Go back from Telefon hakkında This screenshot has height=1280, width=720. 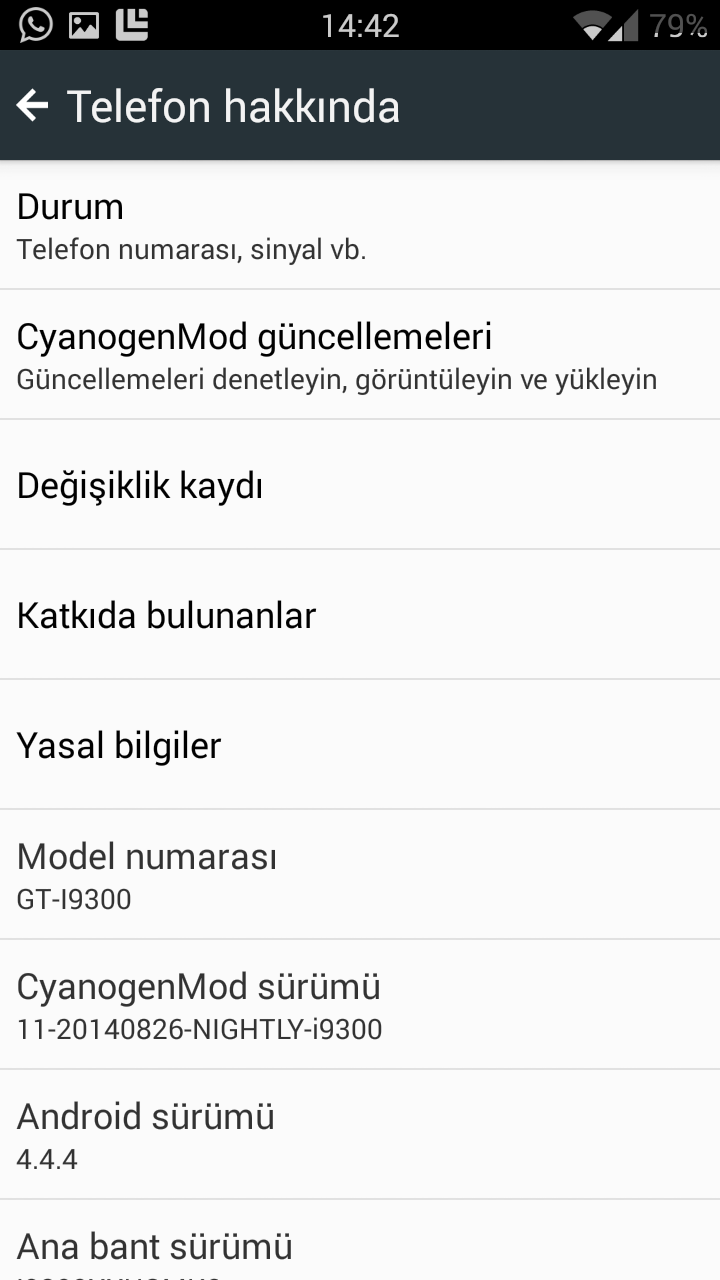coord(33,106)
